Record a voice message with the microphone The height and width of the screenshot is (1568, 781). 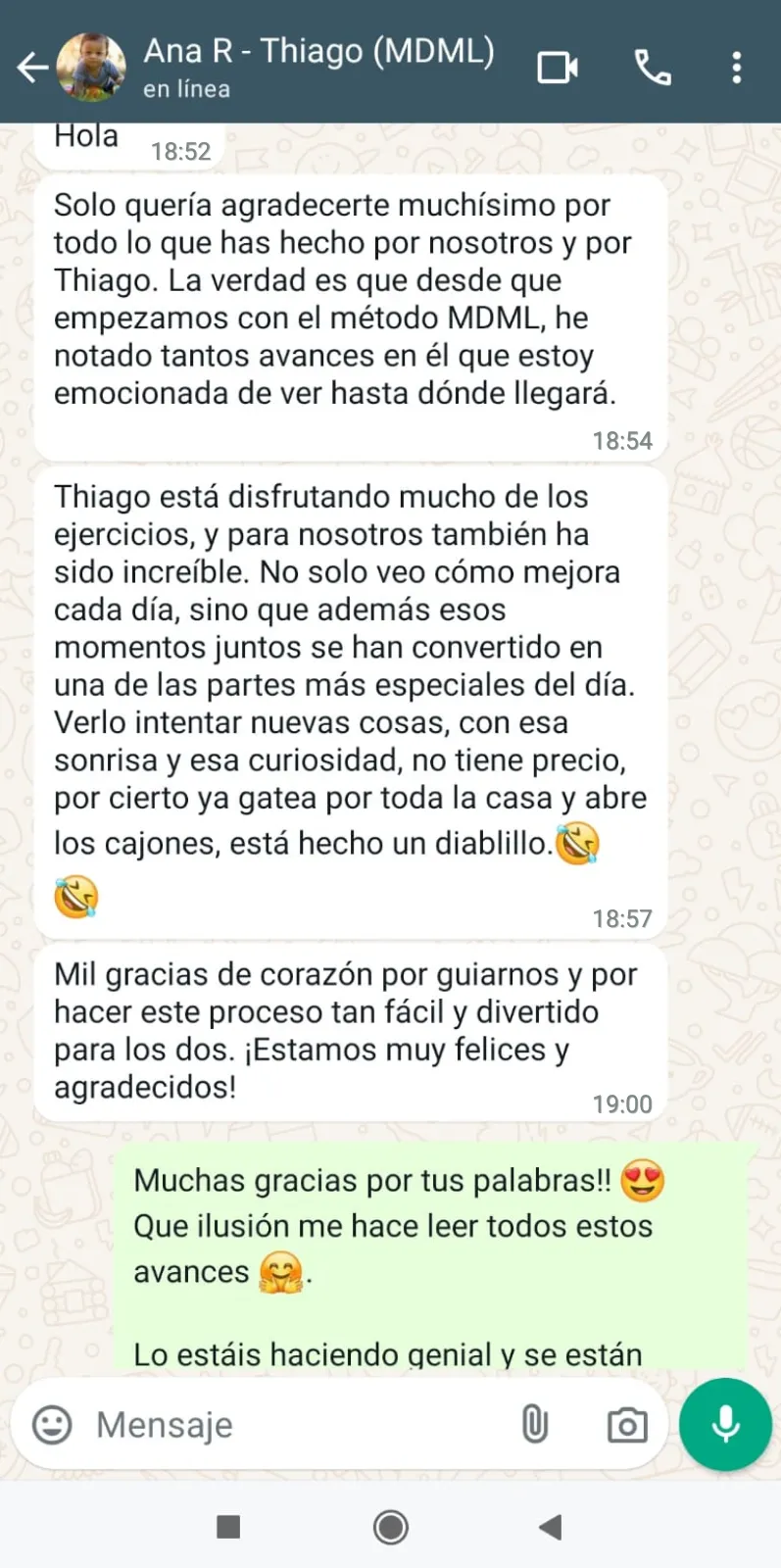tap(725, 1424)
